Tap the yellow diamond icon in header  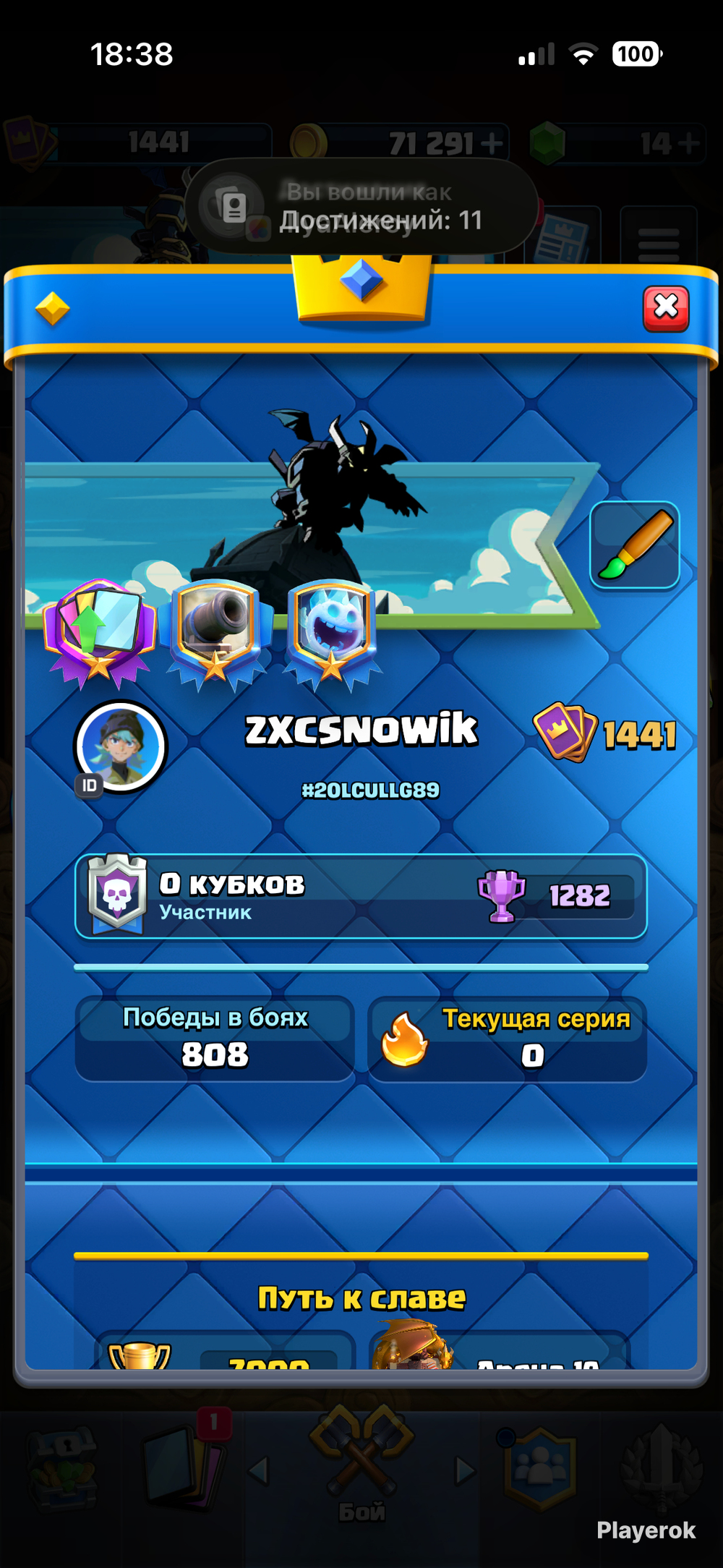(53, 309)
